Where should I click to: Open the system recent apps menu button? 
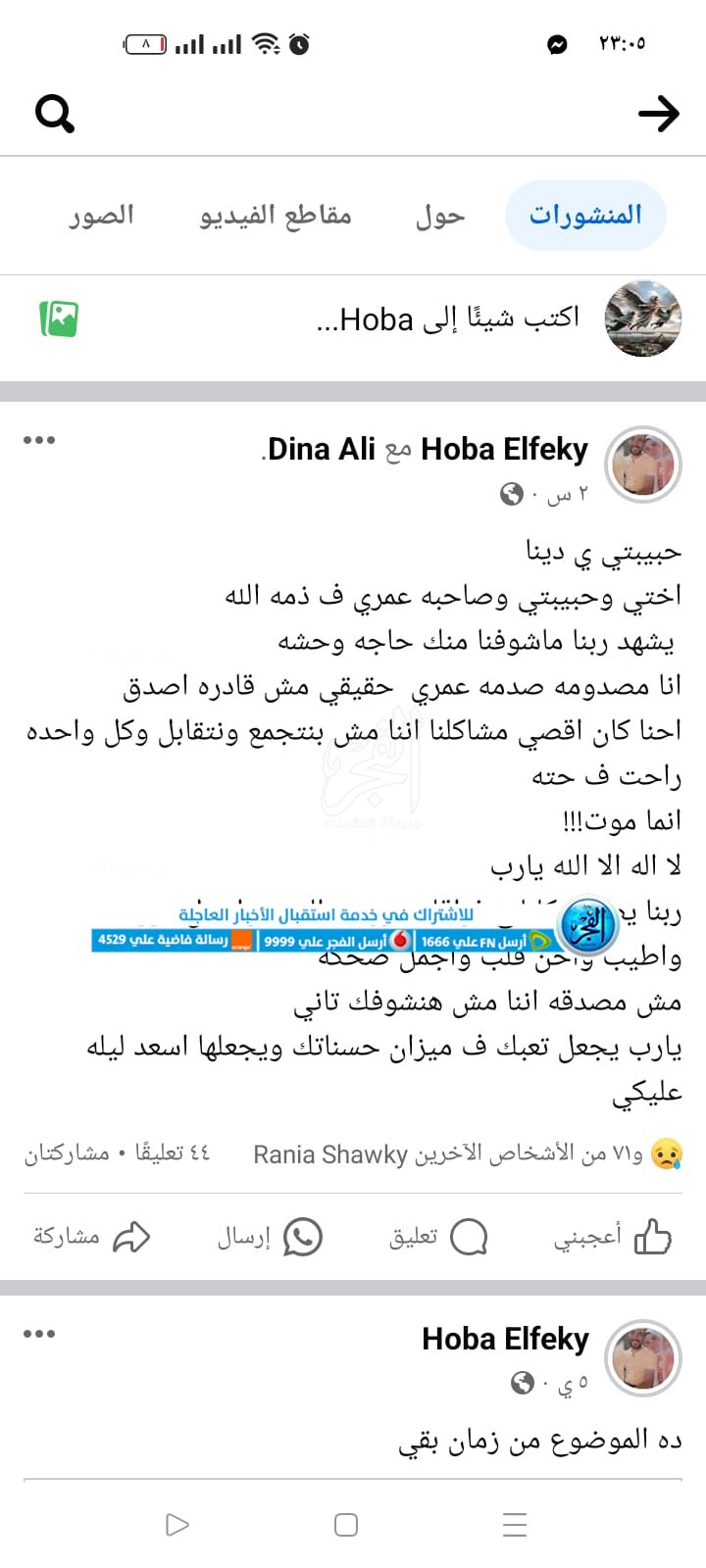click(515, 1525)
